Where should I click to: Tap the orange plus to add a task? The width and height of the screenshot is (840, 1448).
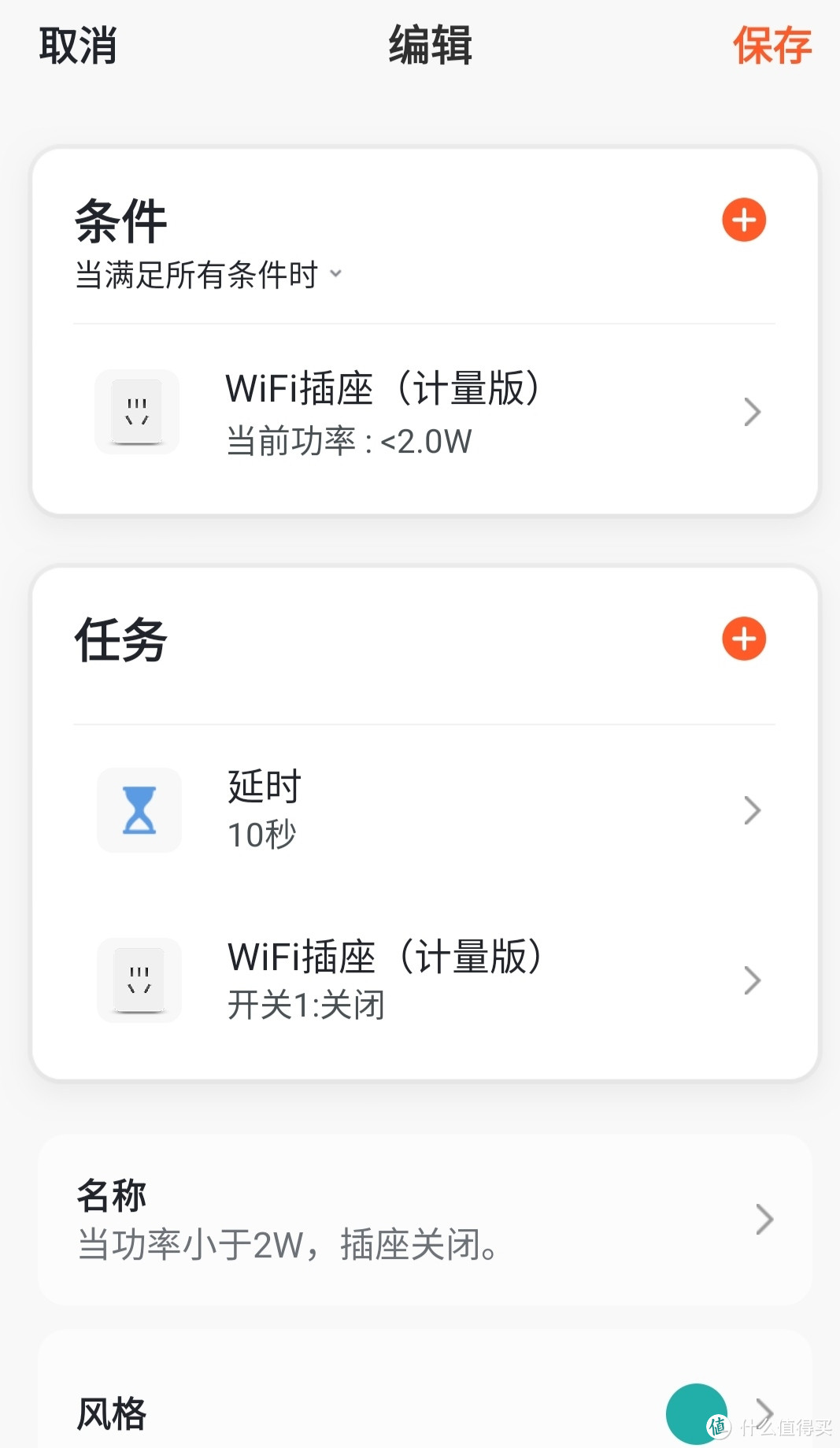click(742, 639)
